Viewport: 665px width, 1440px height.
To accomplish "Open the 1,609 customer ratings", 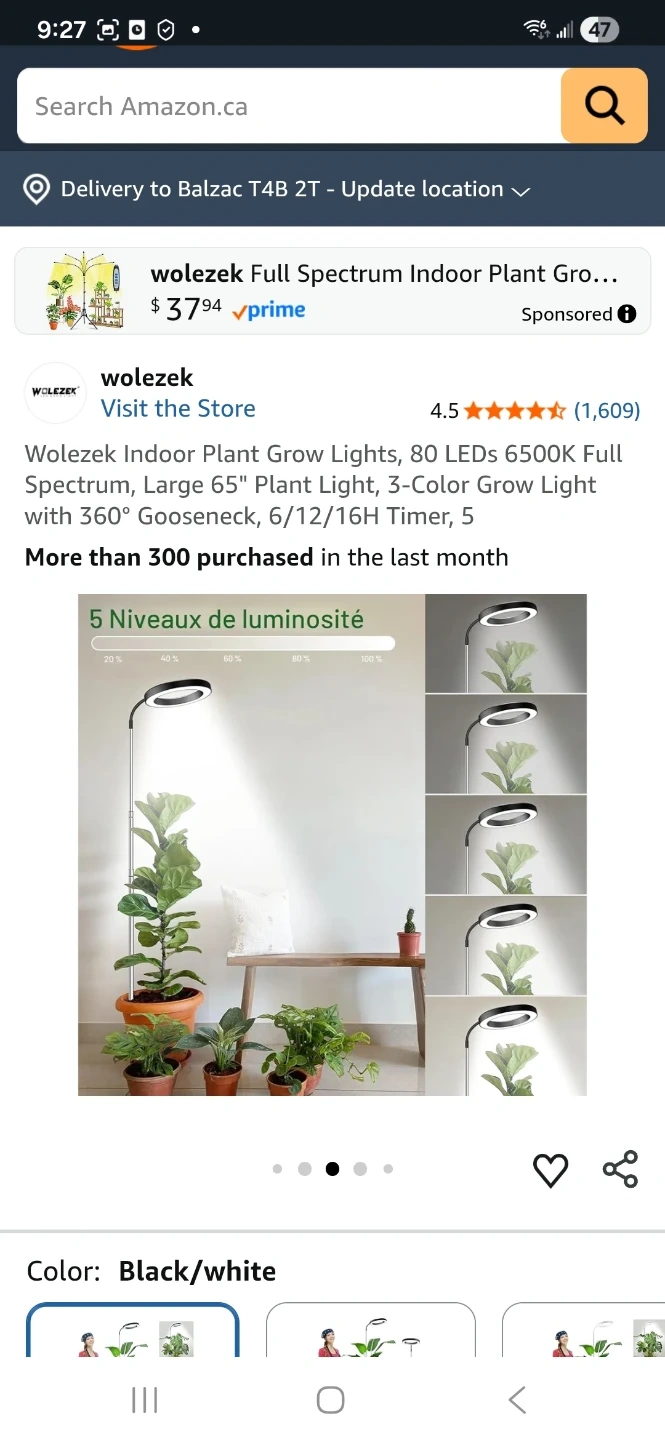I will coord(606,410).
